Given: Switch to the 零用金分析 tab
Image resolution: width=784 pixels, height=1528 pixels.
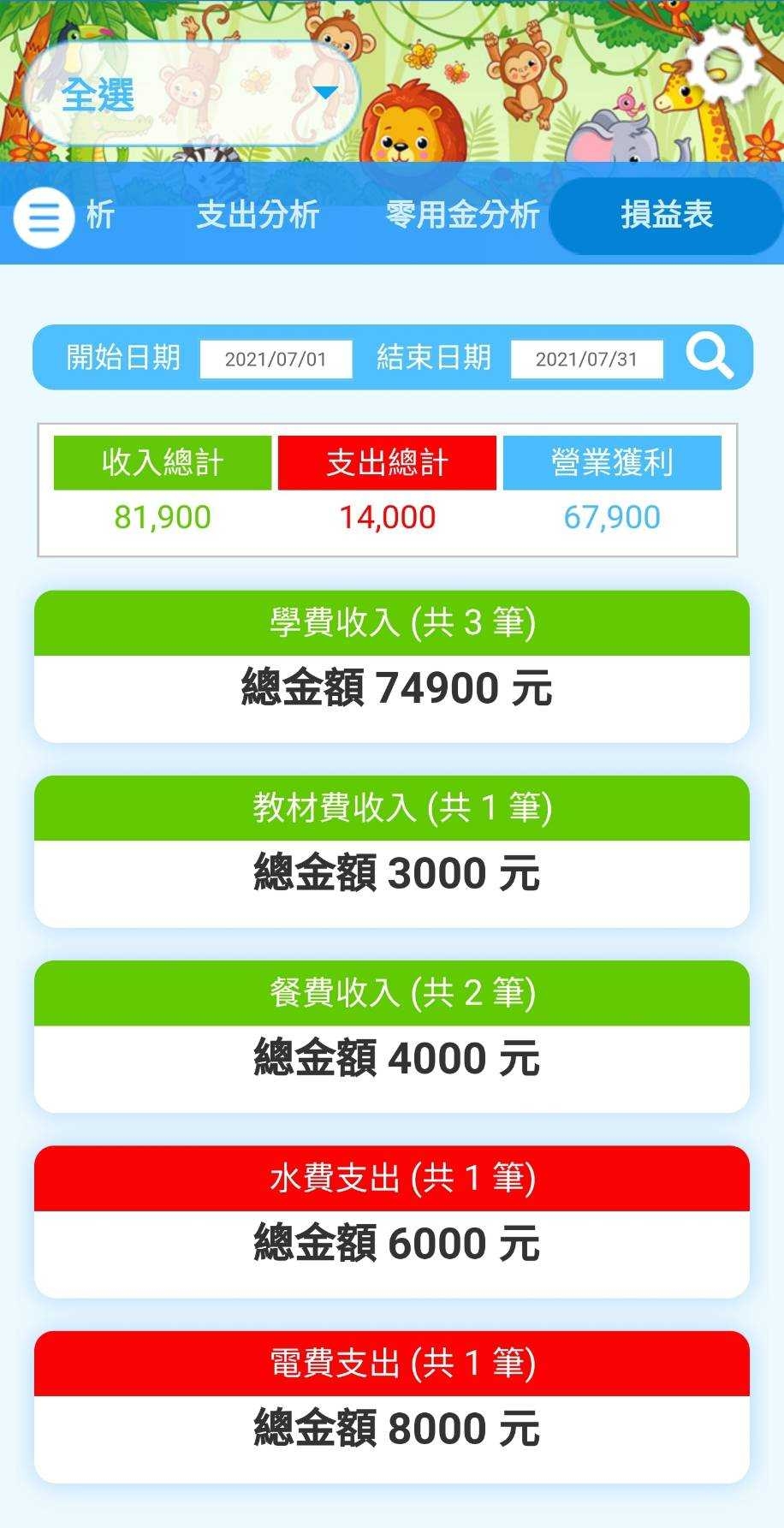Looking at the screenshot, I should click(461, 215).
